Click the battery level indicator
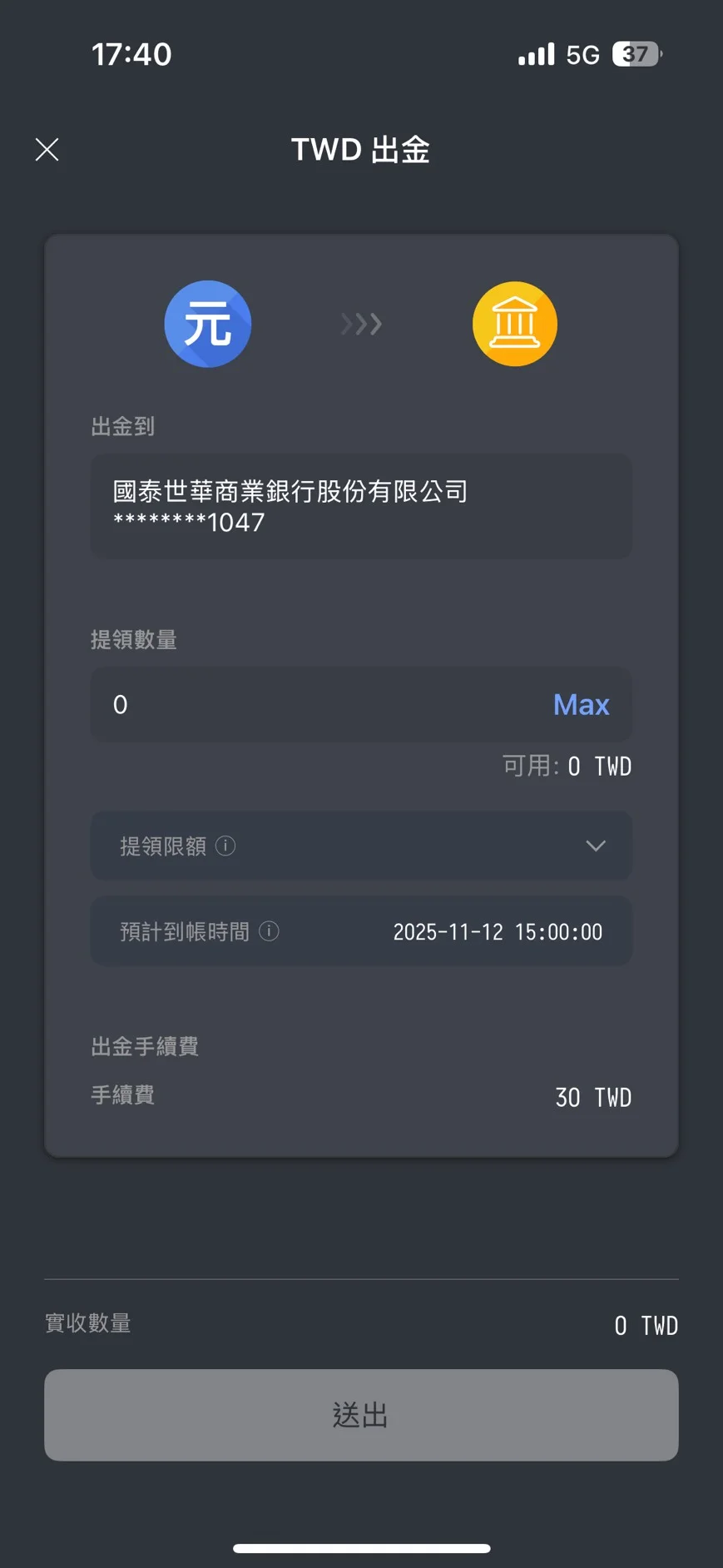 pos(635,53)
